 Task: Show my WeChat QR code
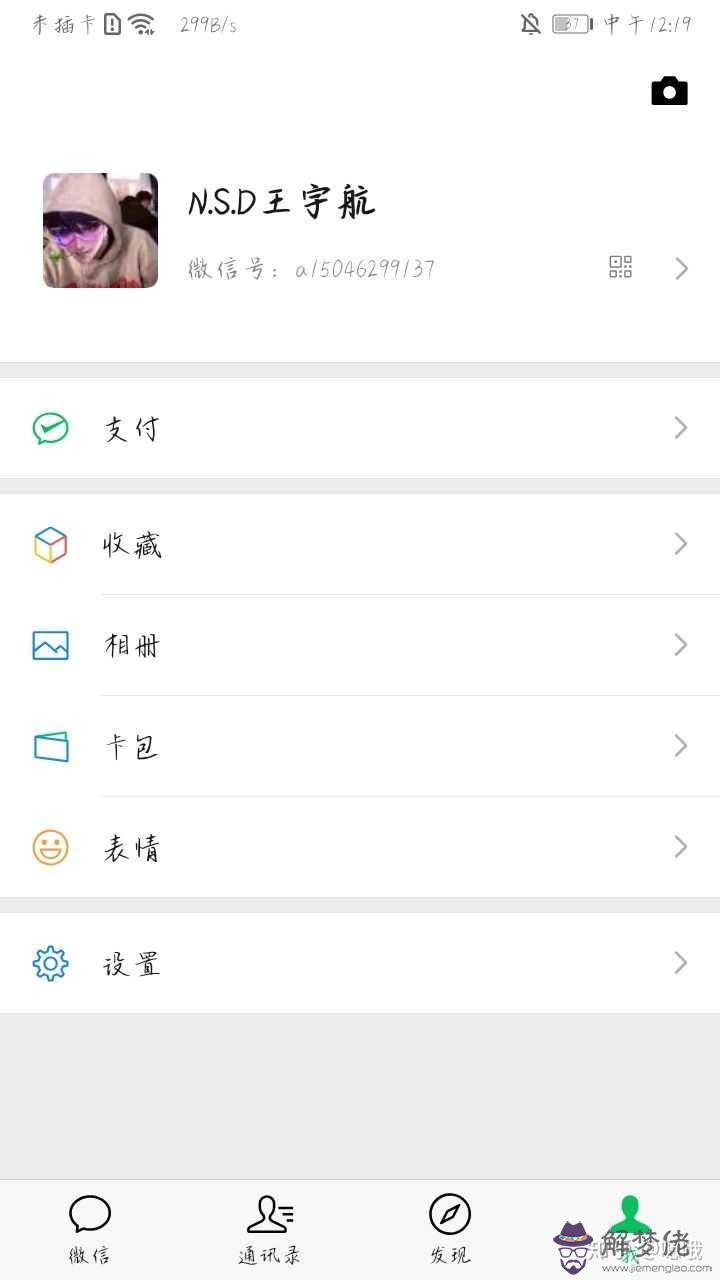(621, 267)
